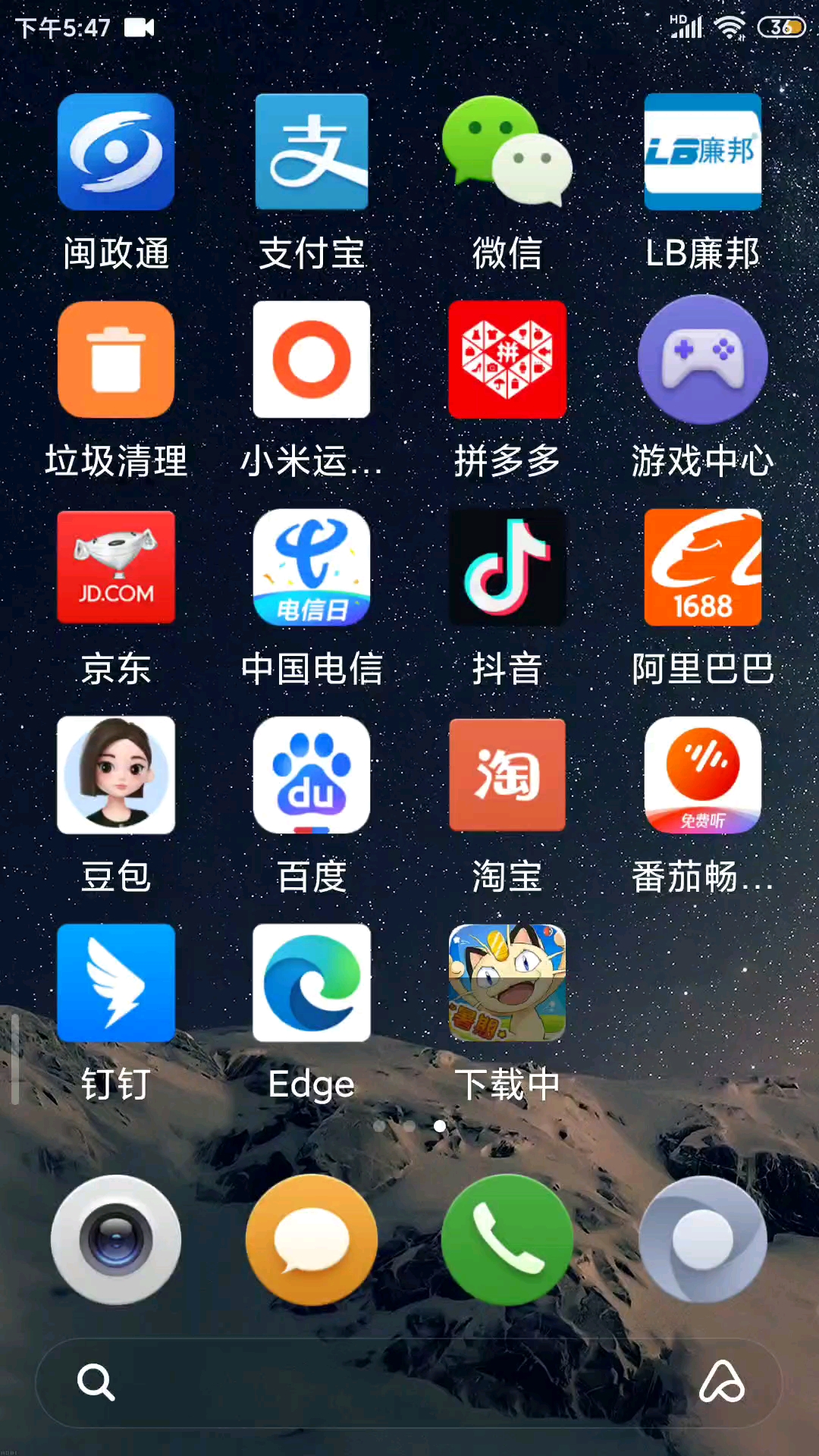Open the 豆包 assistant app
Screen dimensions: 819x1456
pos(116,775)
